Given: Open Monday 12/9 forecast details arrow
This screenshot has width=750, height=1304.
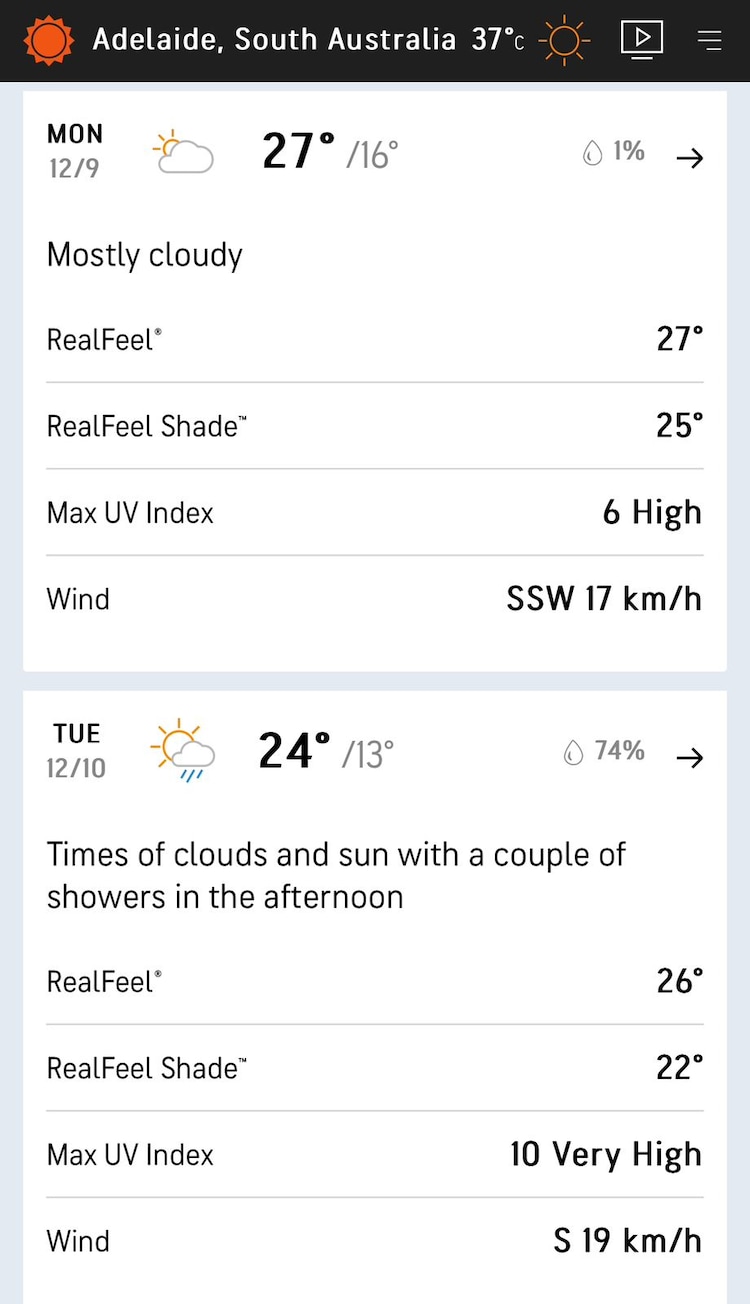Looking at the screenshot, I should pyautogui.click(x=690, y=158).
